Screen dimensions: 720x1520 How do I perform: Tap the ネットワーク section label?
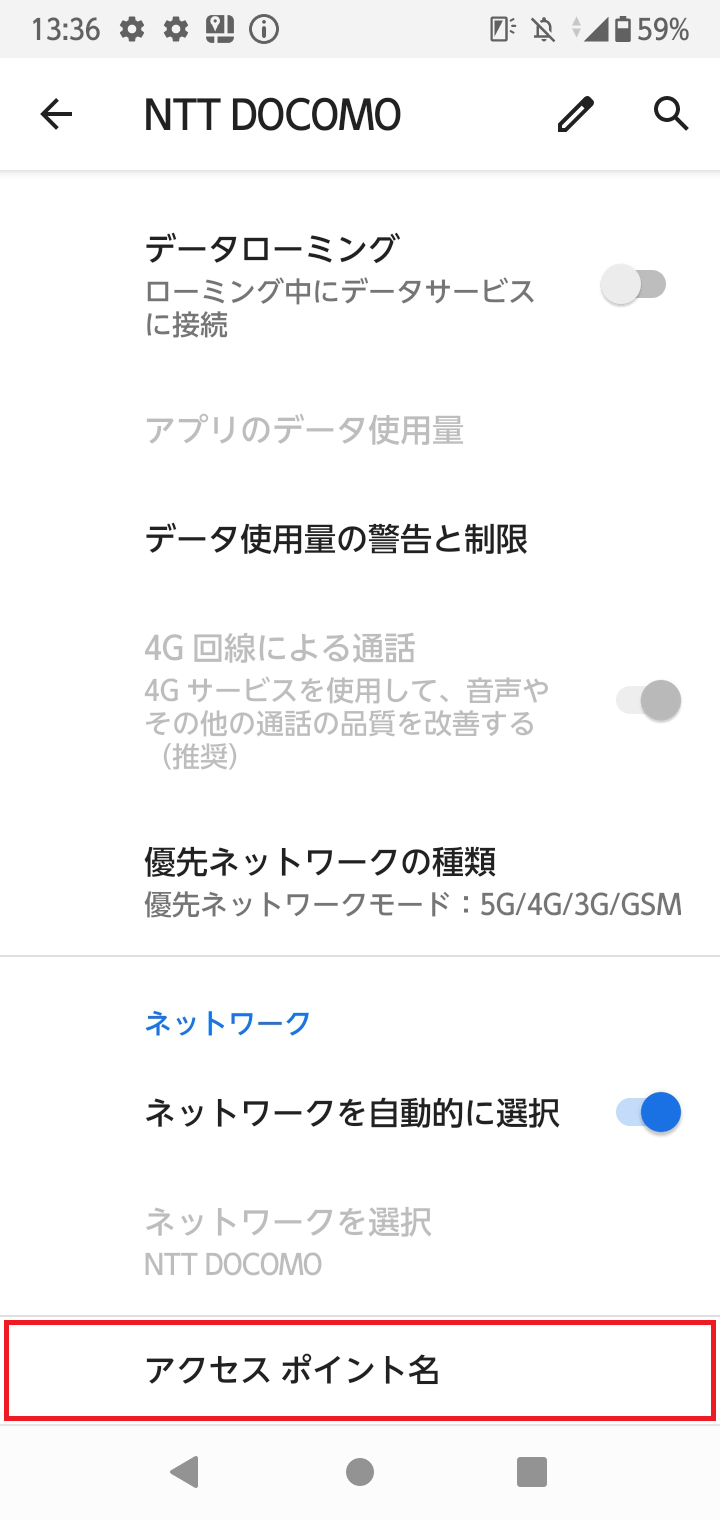point(228,1022)
